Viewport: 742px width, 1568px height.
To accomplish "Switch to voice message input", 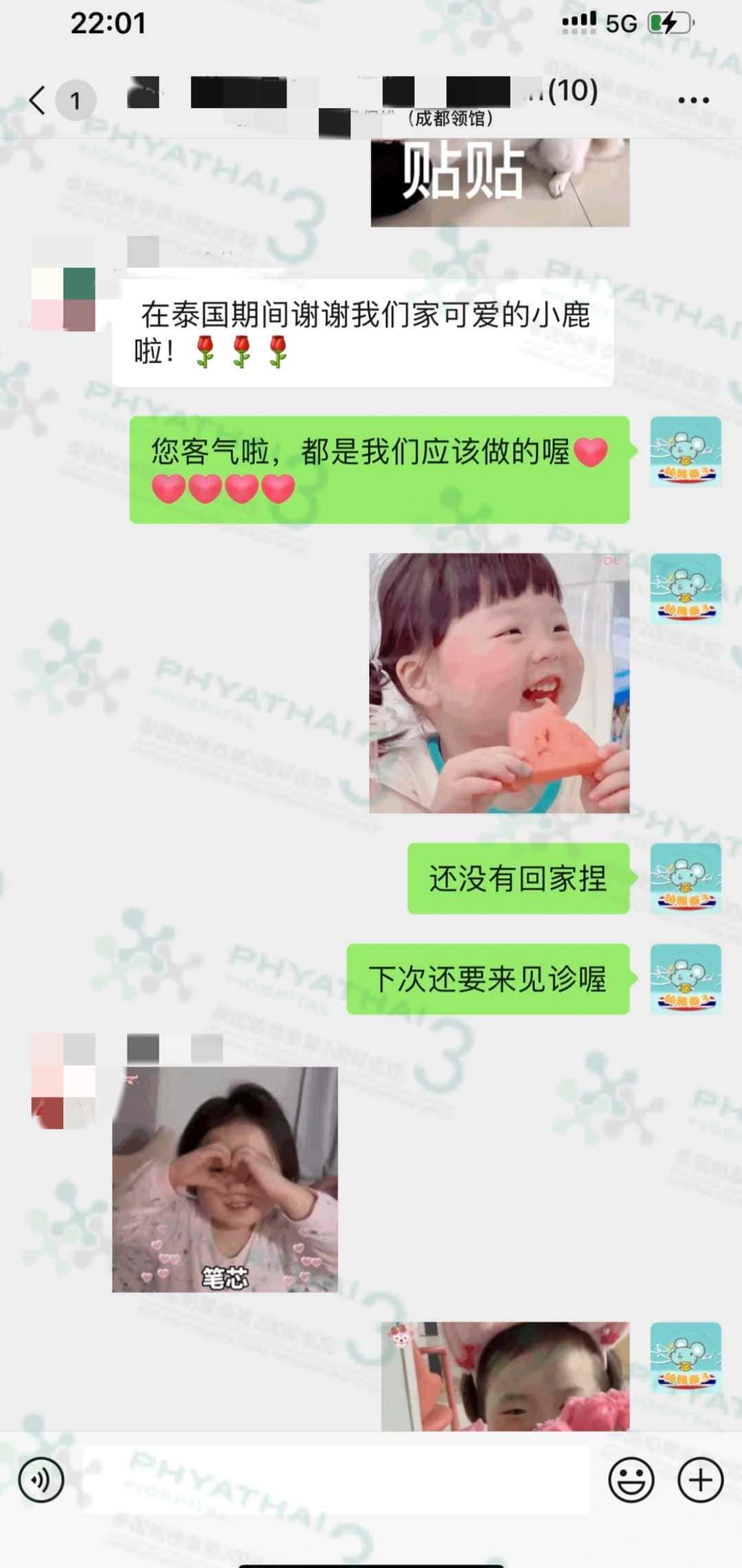I will click(x=41, y=1480).
